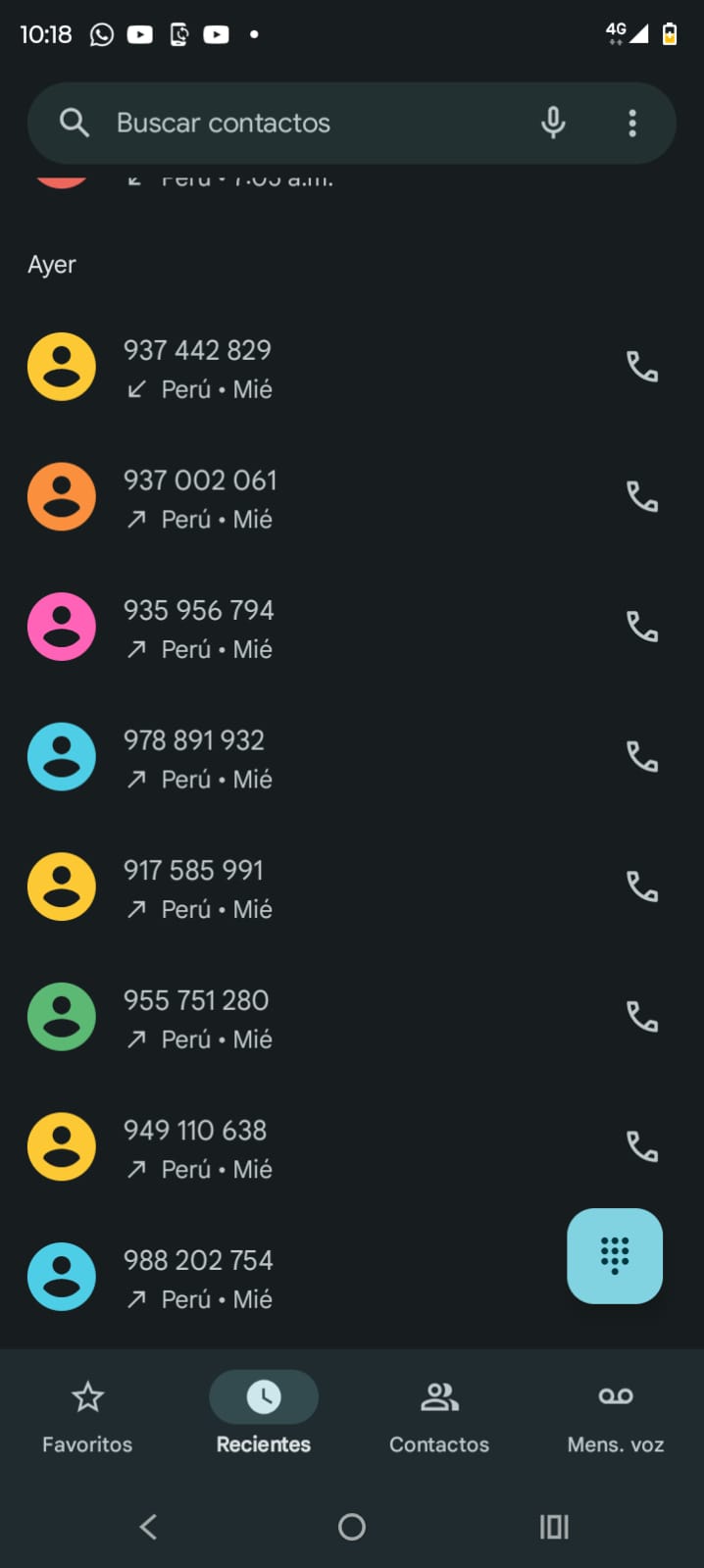Open the 988 202 754 call entry
This screenshot has width=704, height=1568.
294,1278
